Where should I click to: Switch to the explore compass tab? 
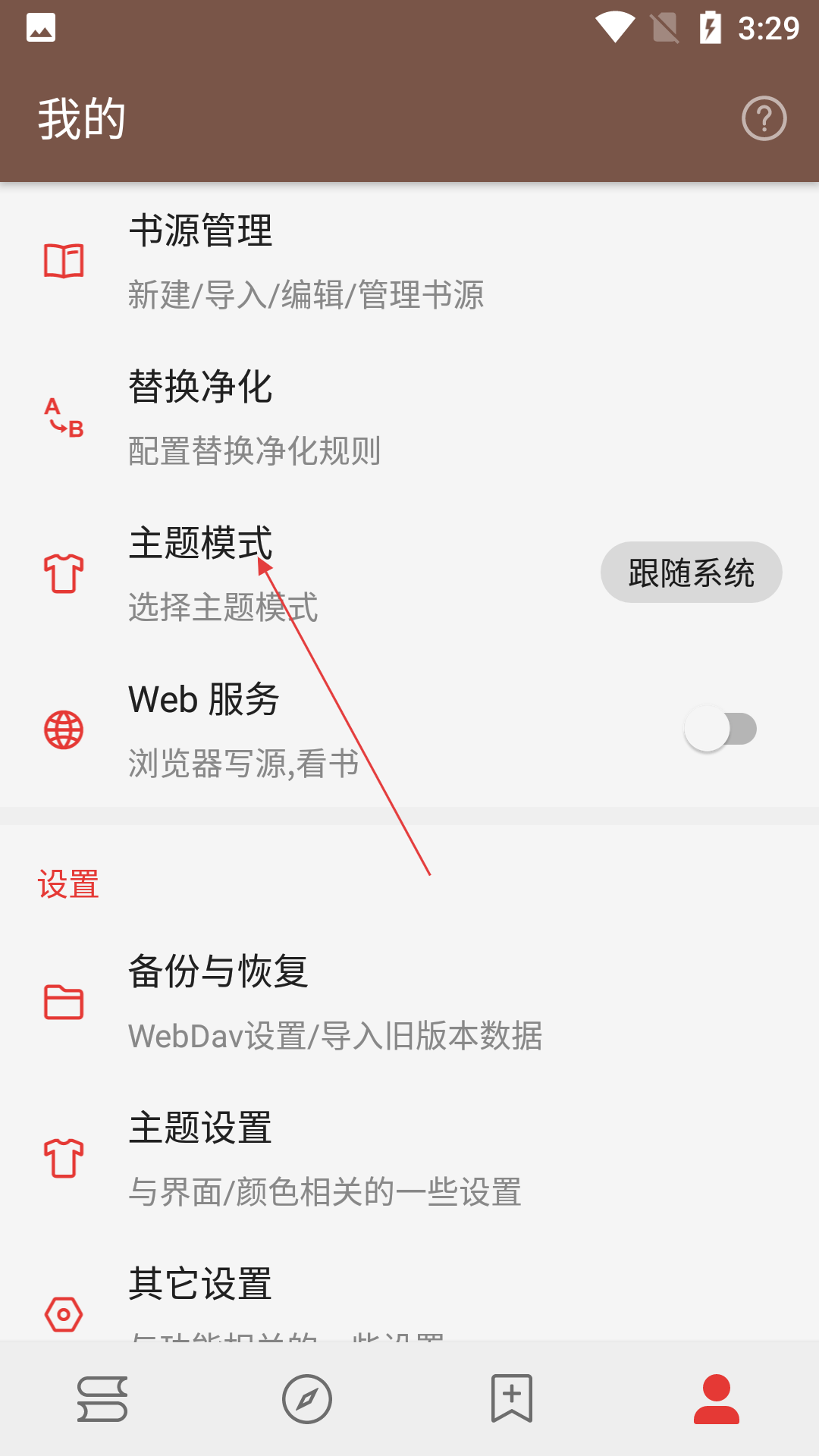307,1399
